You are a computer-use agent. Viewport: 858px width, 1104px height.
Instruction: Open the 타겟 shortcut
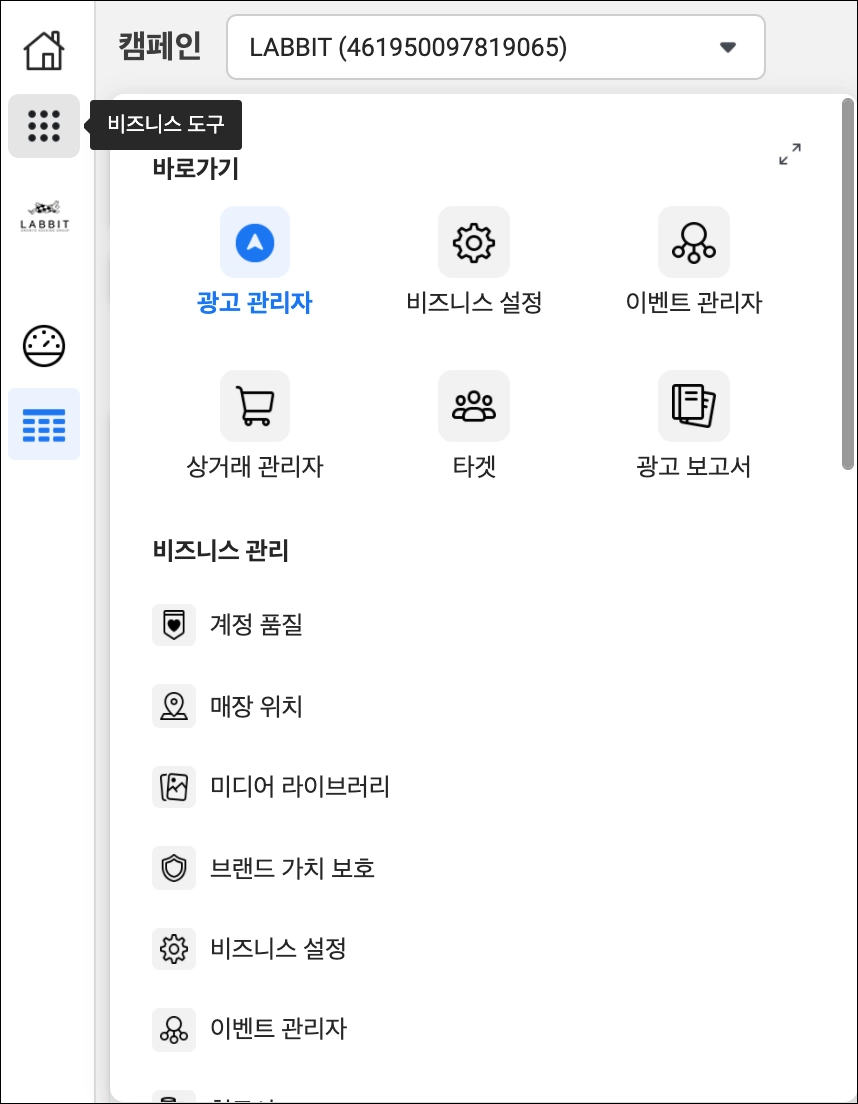point(474,426)
